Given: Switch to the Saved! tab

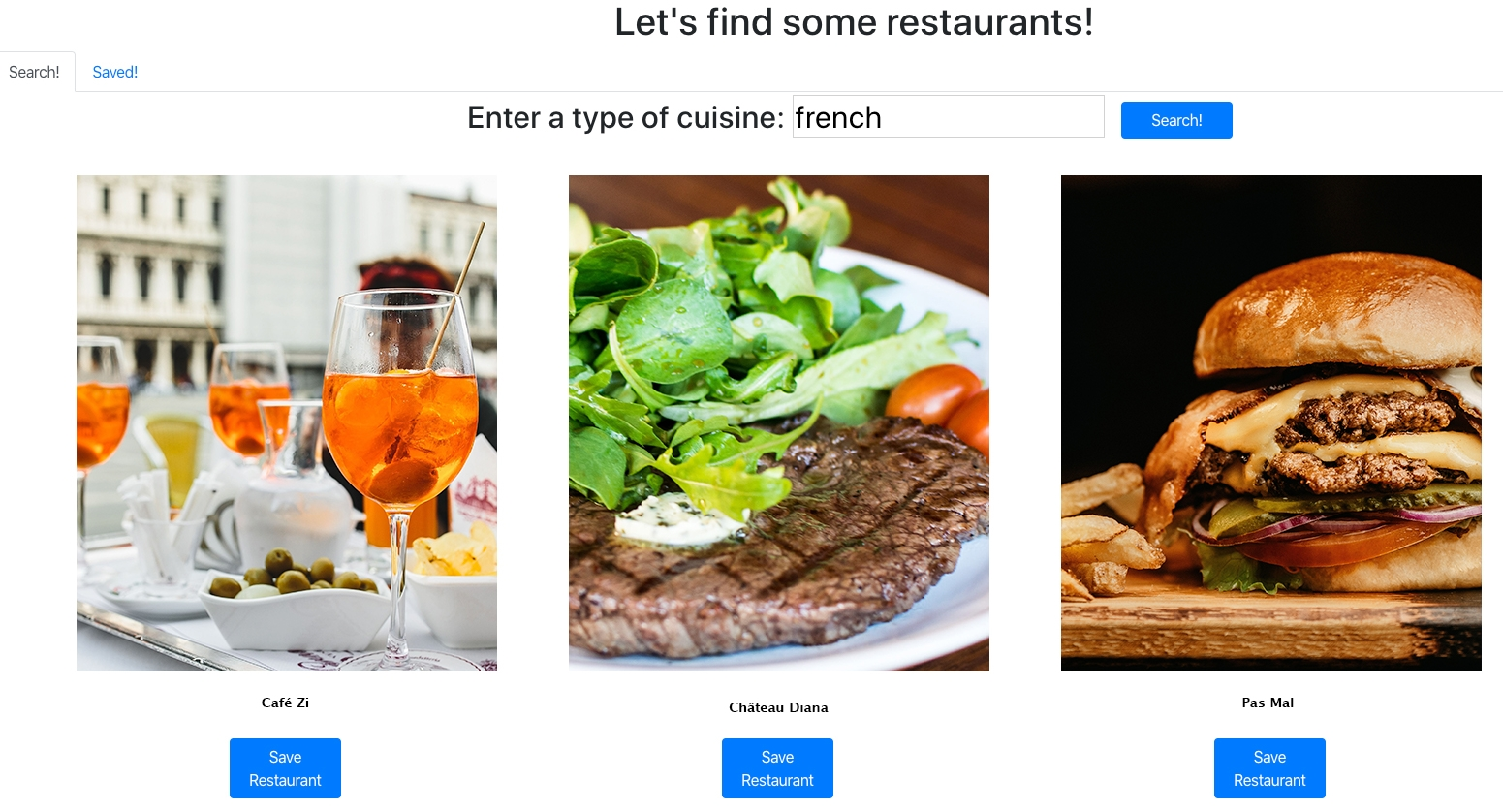Looking at the screenshot, I should tap(114, 72).
